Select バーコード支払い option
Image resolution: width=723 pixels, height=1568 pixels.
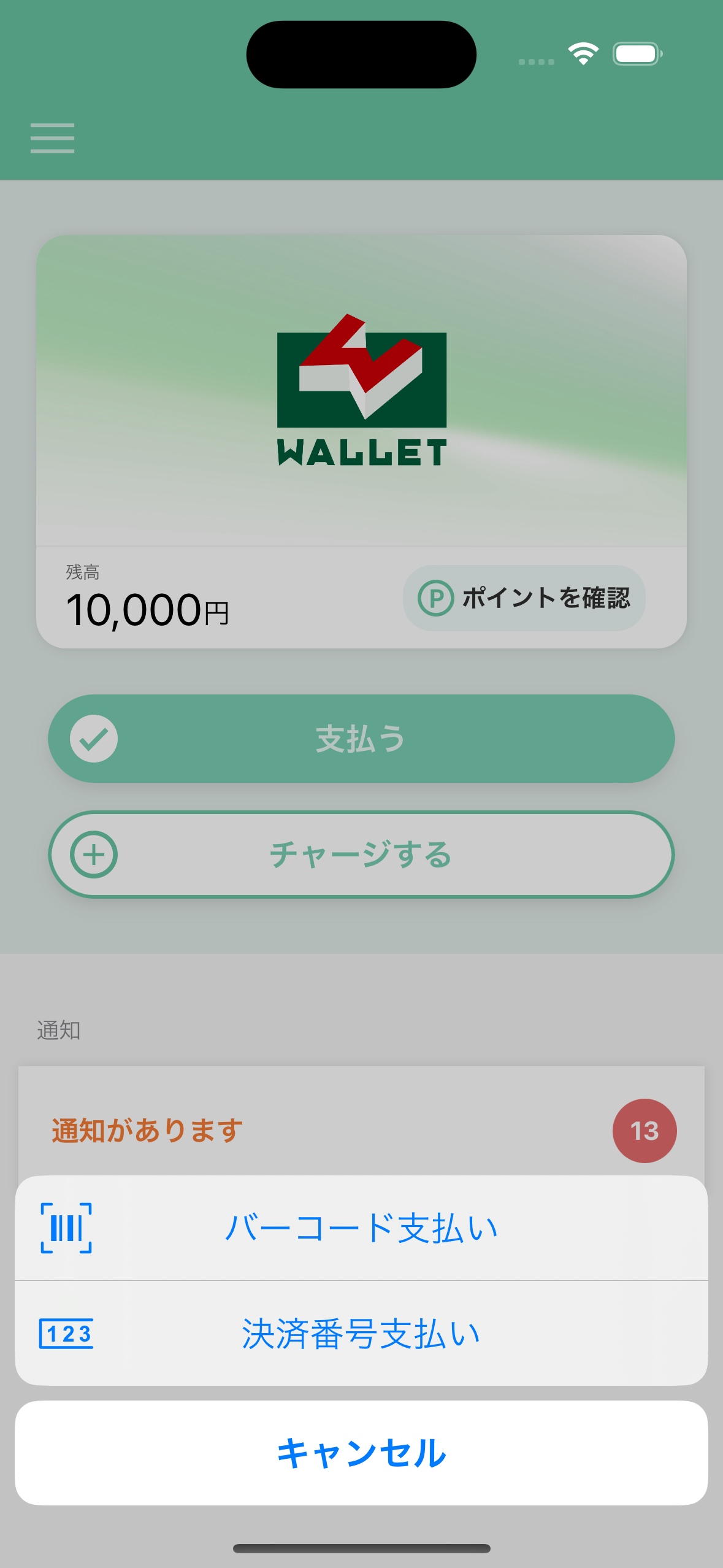pos(361,1228)
